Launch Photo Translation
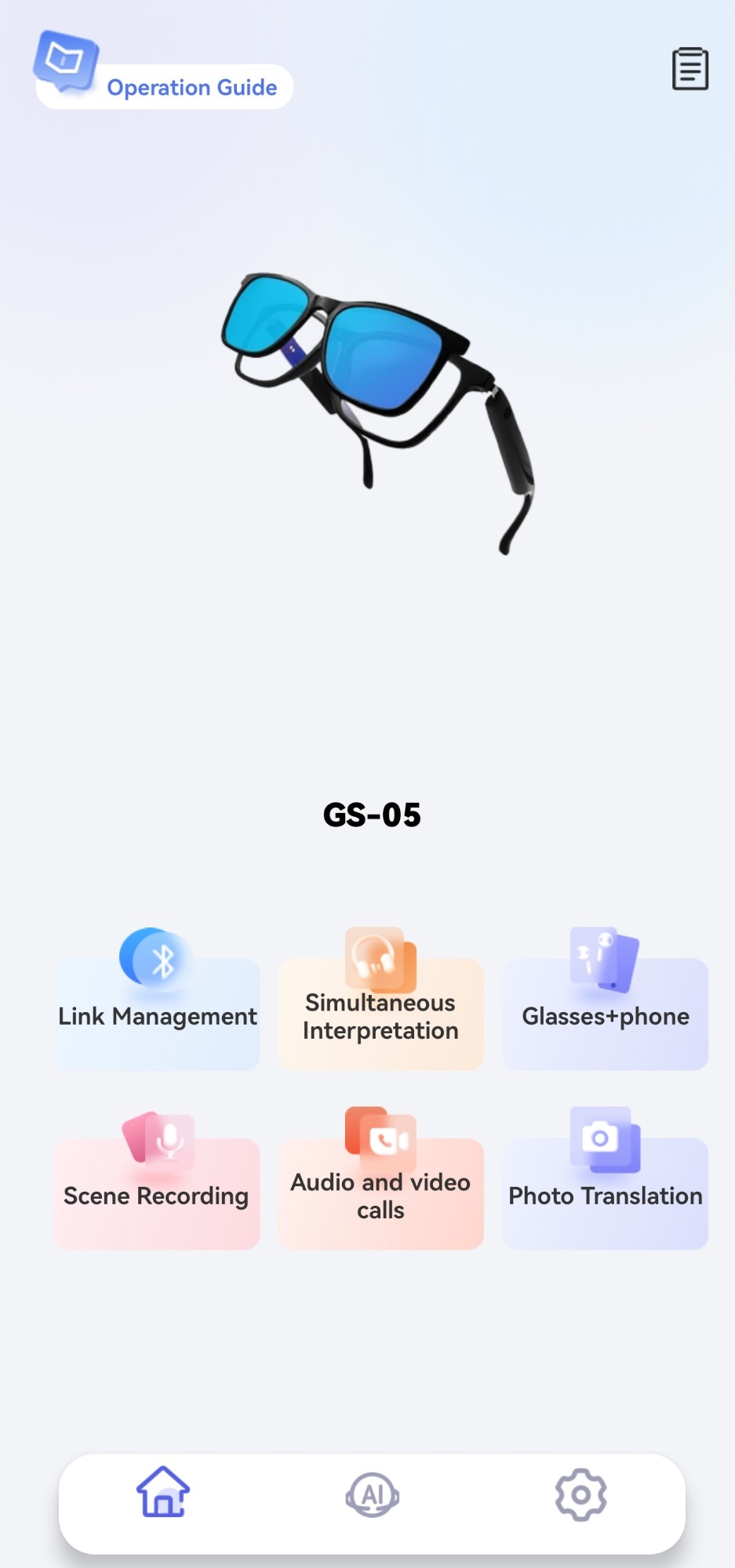Viewport: 735px width, 1568px height. click(605, 1192)
